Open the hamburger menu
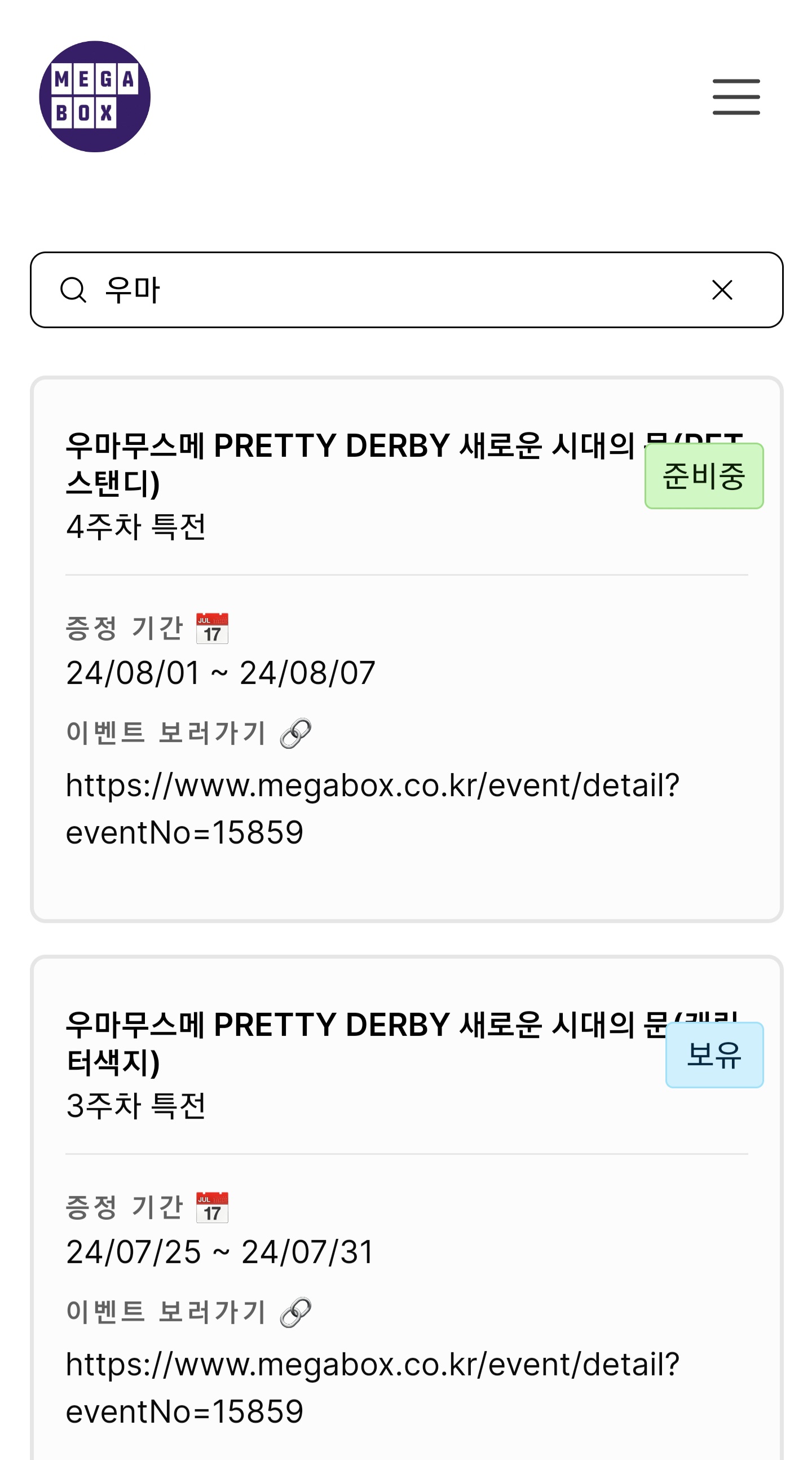Screen dimensions: 812x1460 735,97
